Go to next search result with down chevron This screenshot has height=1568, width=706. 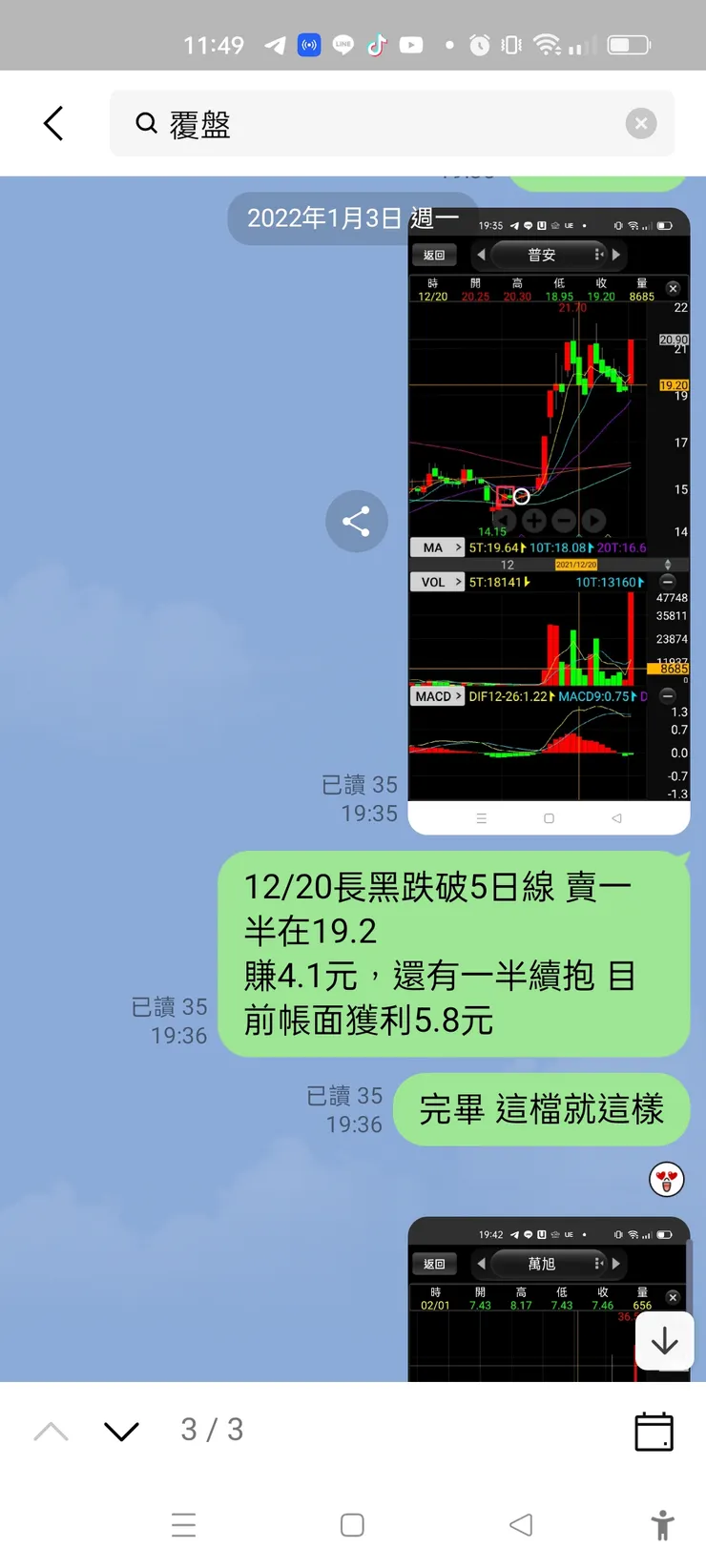pos(120,1431)
